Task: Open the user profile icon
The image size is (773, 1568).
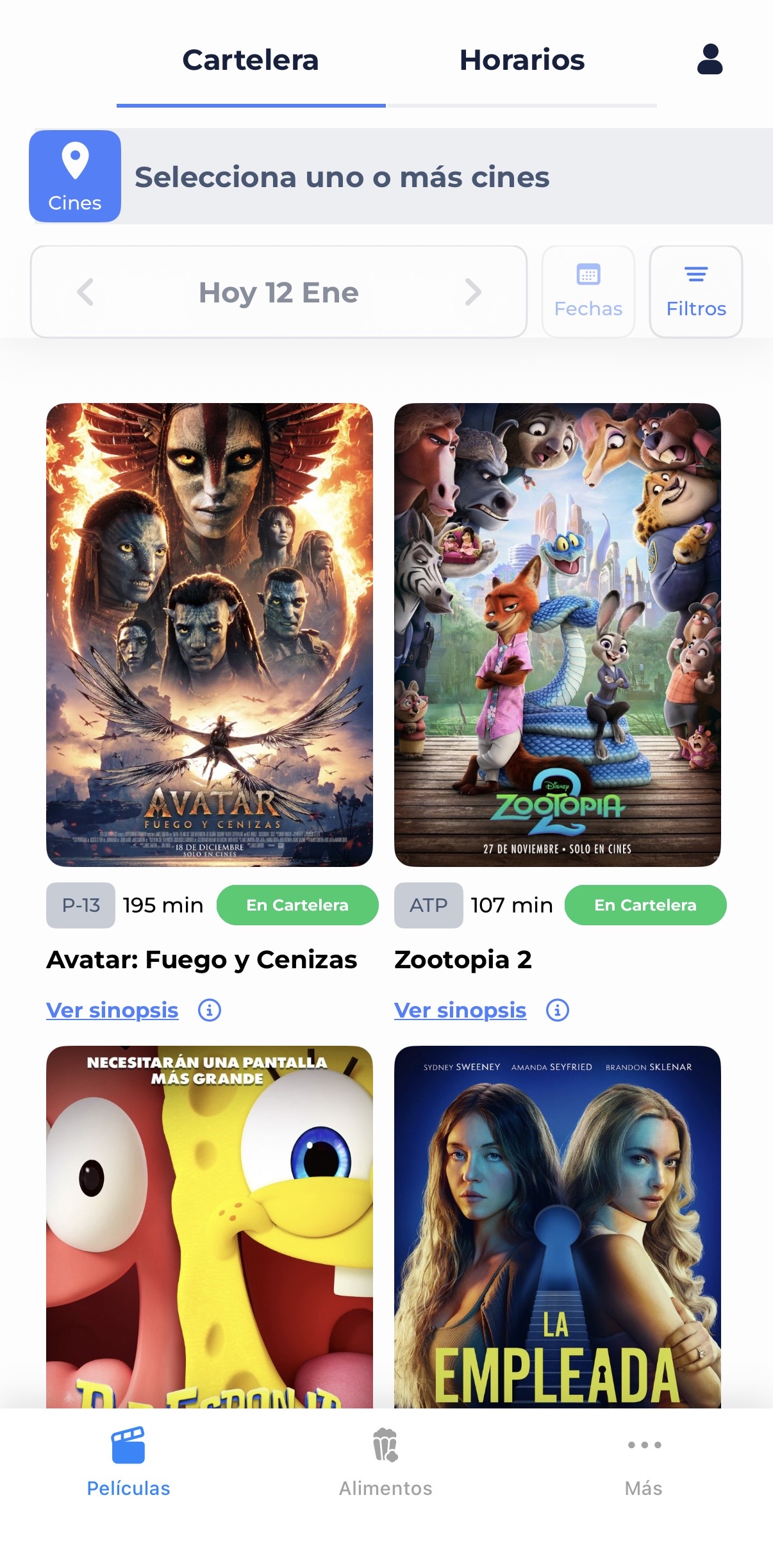Action: tap(710, 60)
